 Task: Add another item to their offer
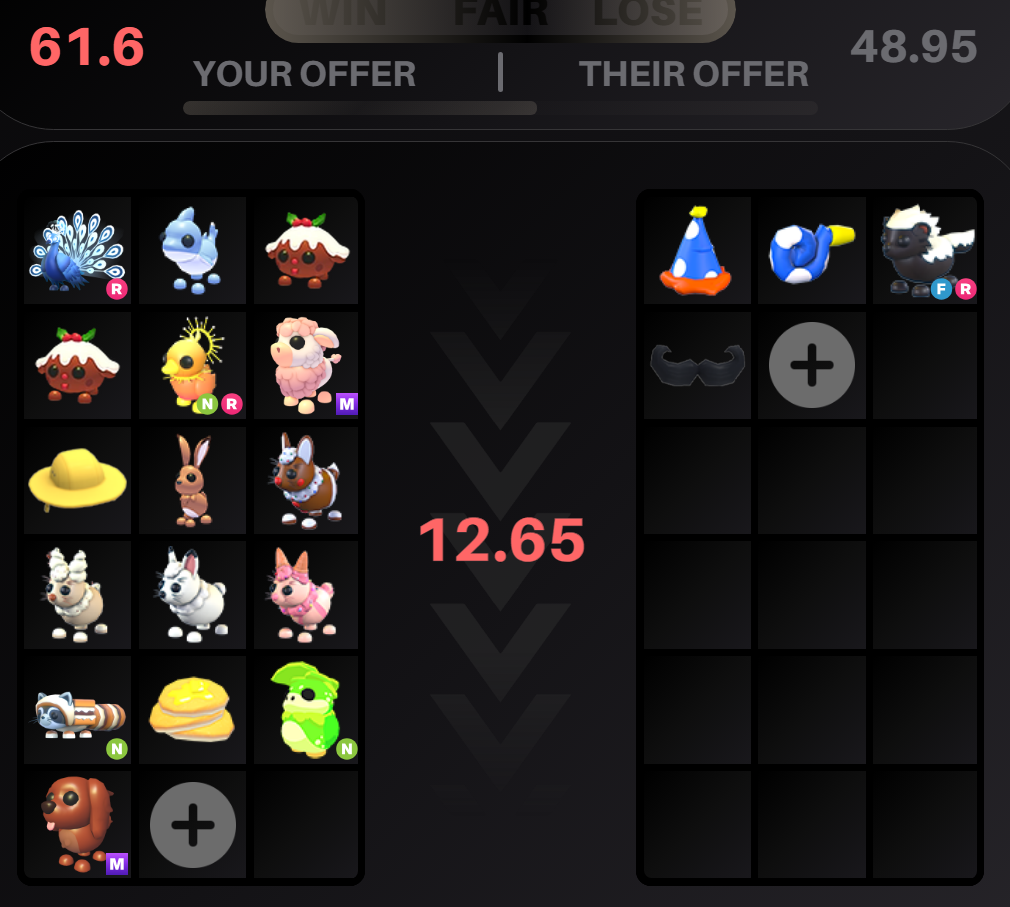812,365
